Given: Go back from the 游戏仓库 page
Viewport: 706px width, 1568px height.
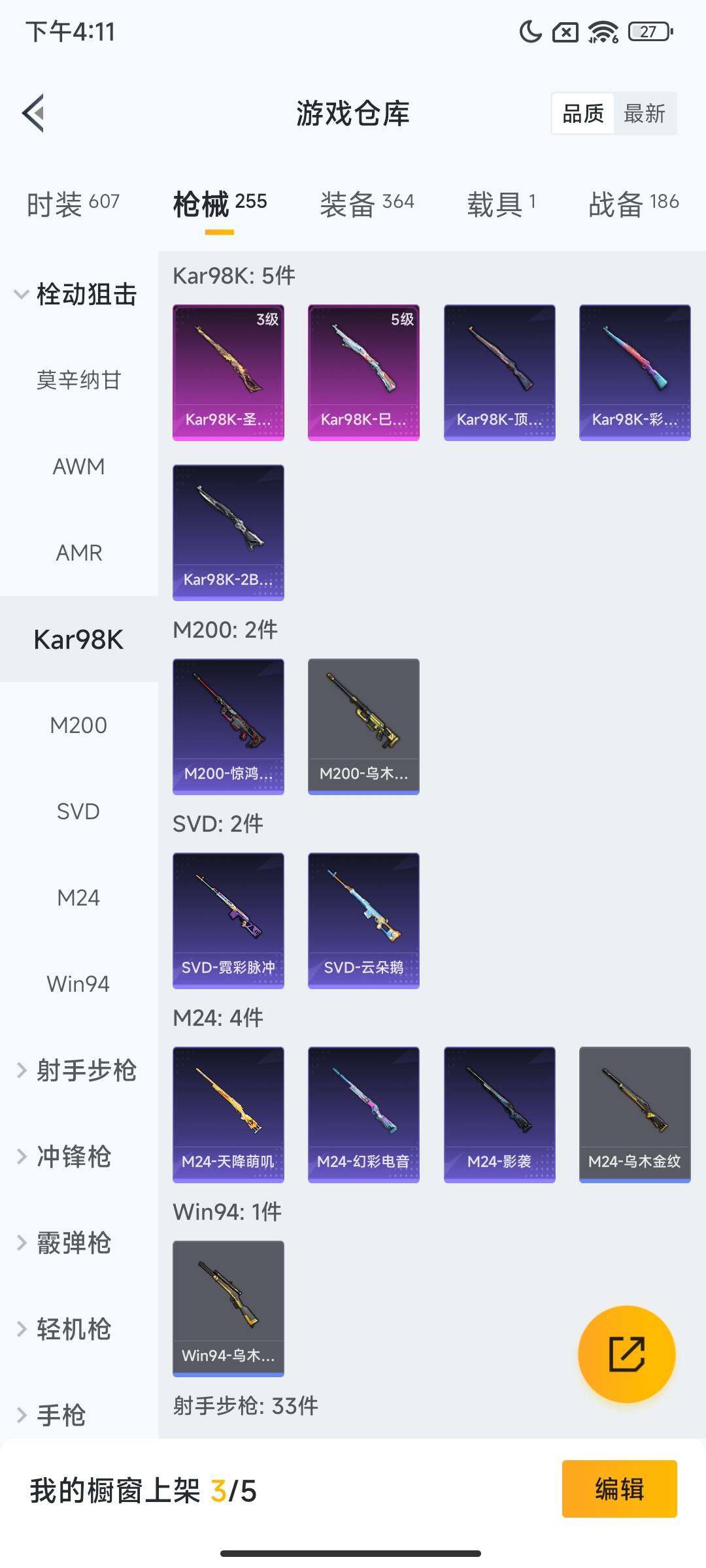Looking at the screenshot, I should coord(34,114).
